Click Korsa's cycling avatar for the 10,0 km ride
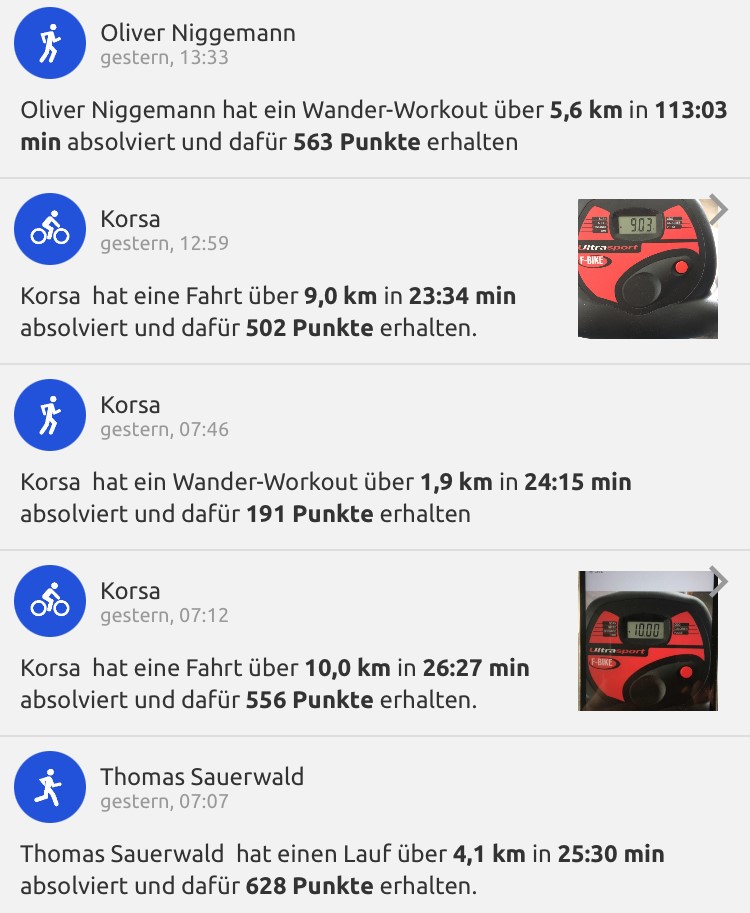 point(49,601)
